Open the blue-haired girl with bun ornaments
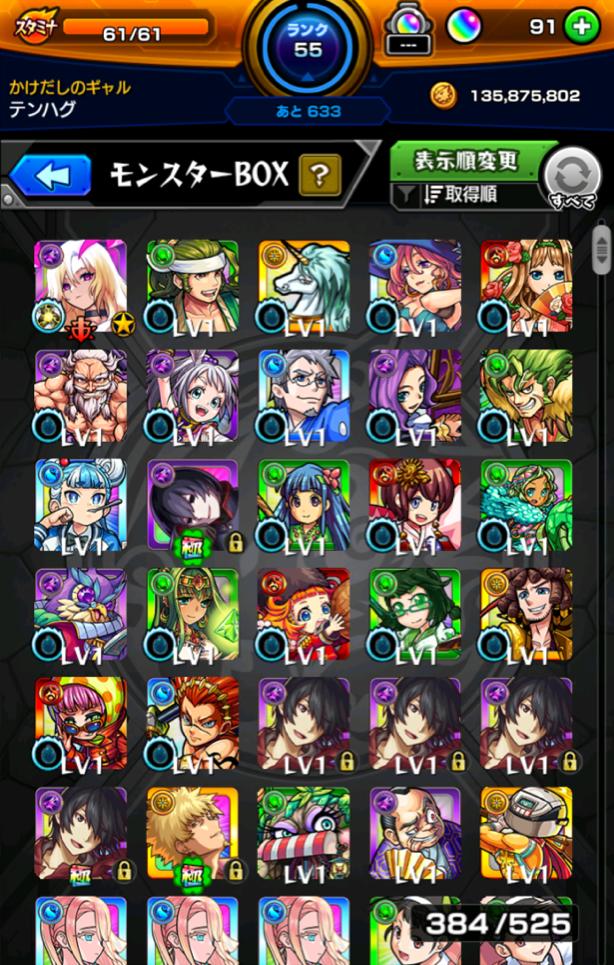Image resolution: width=614 pixels, height=965 pixels. click(x=81, y=505)
